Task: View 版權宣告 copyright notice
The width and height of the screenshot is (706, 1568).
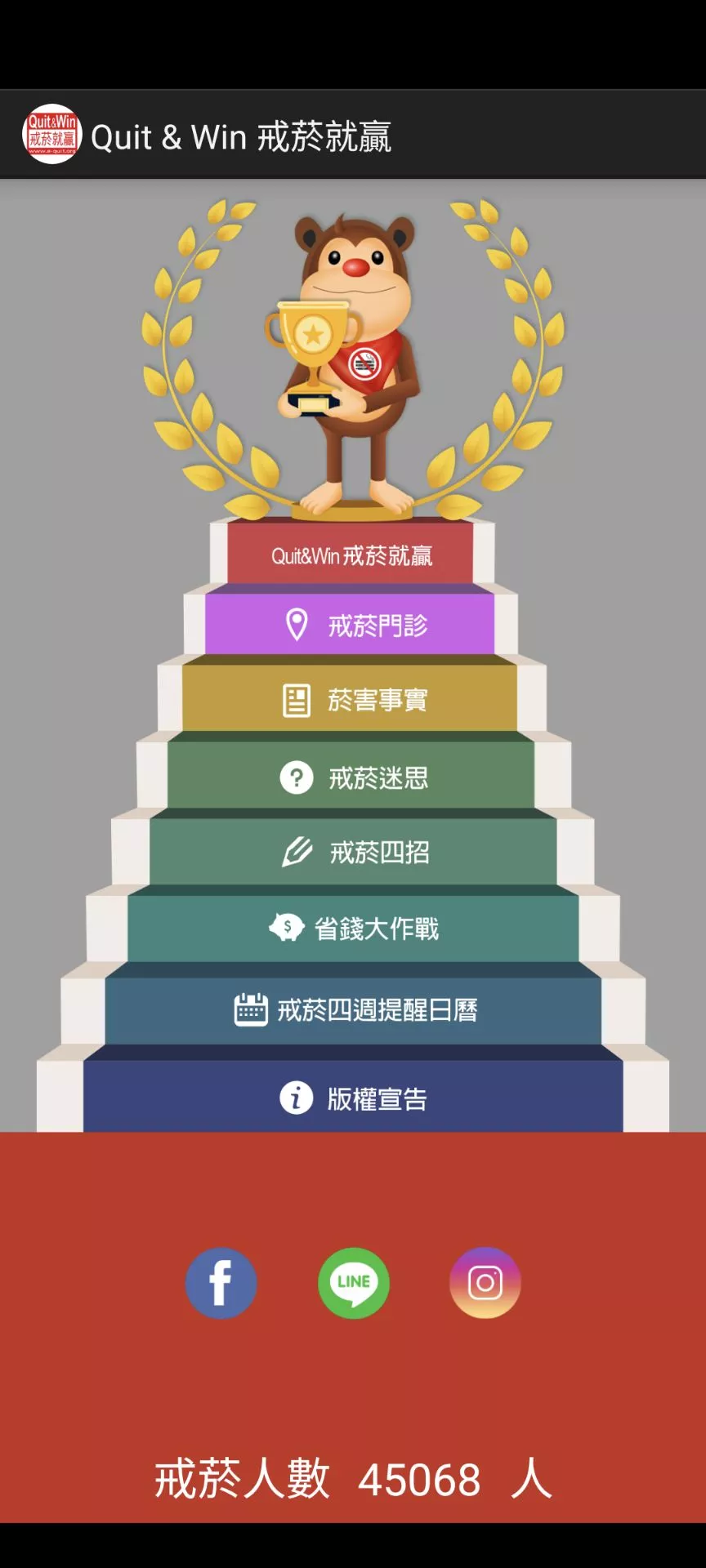Action: click(353, 1098)
